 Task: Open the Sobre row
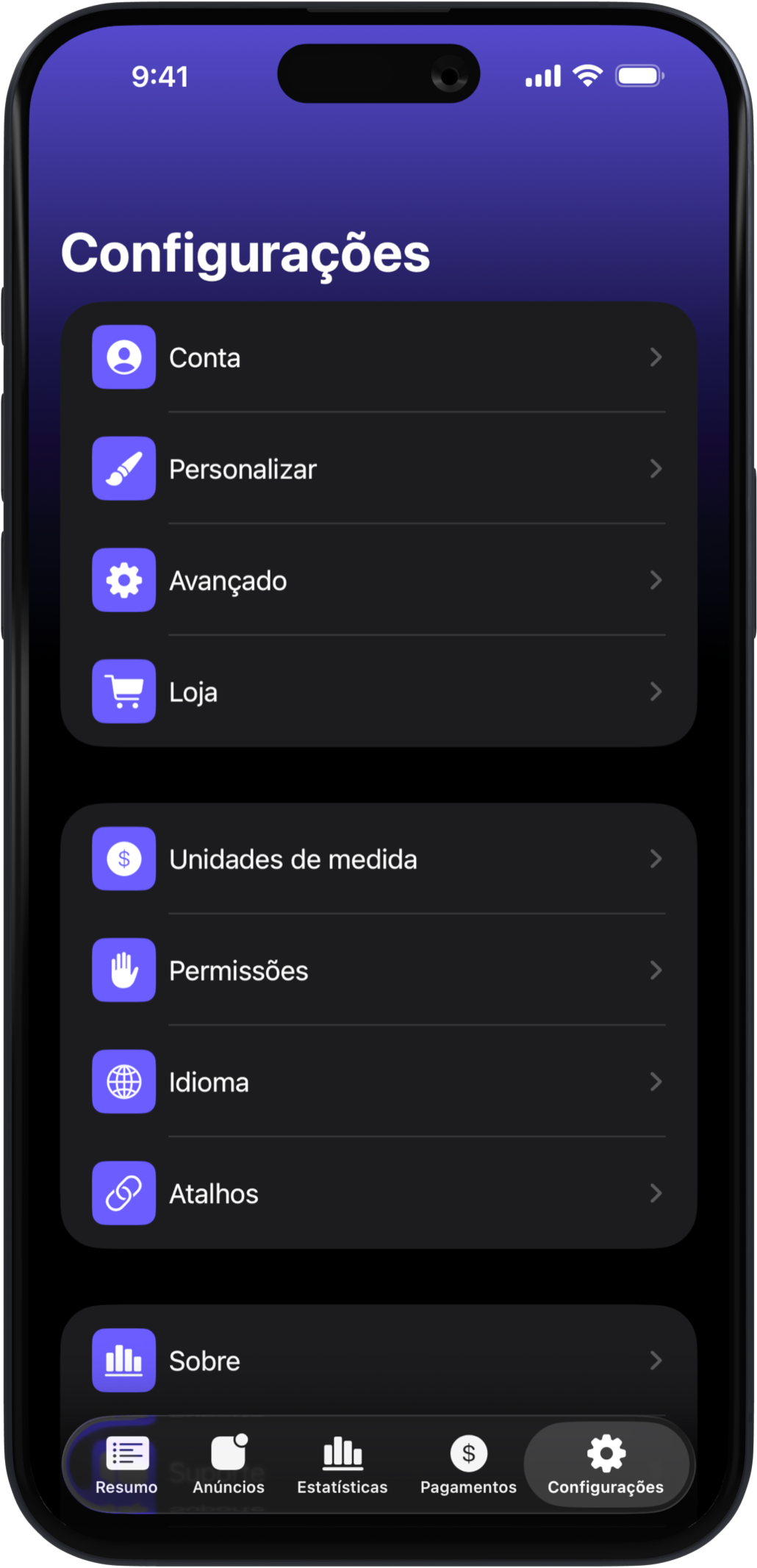pos(378,1361)
